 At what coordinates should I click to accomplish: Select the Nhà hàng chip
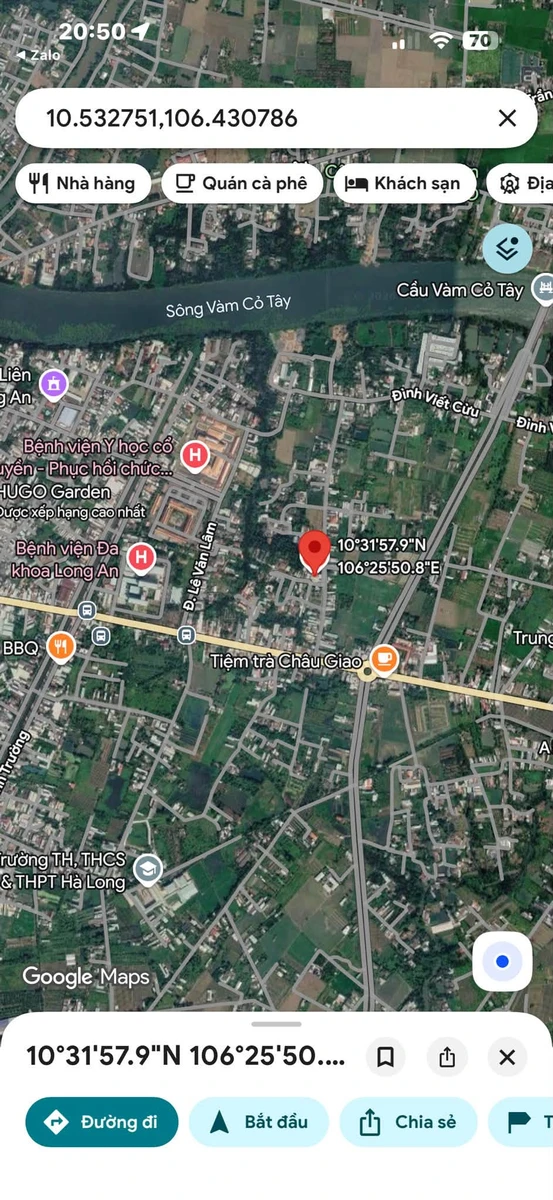click(x=83, y=183)
